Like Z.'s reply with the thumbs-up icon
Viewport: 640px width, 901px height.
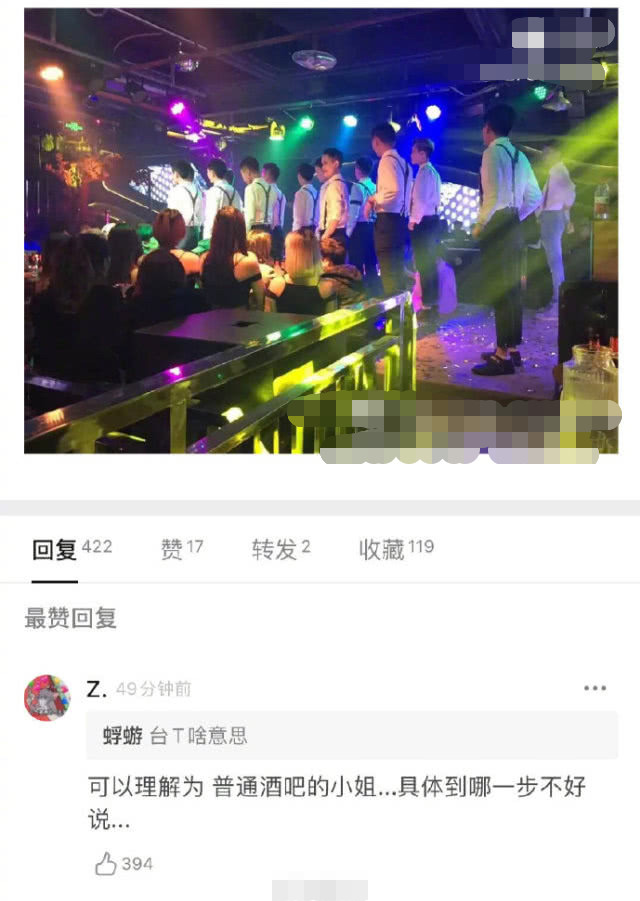click(x=107, y=864)
